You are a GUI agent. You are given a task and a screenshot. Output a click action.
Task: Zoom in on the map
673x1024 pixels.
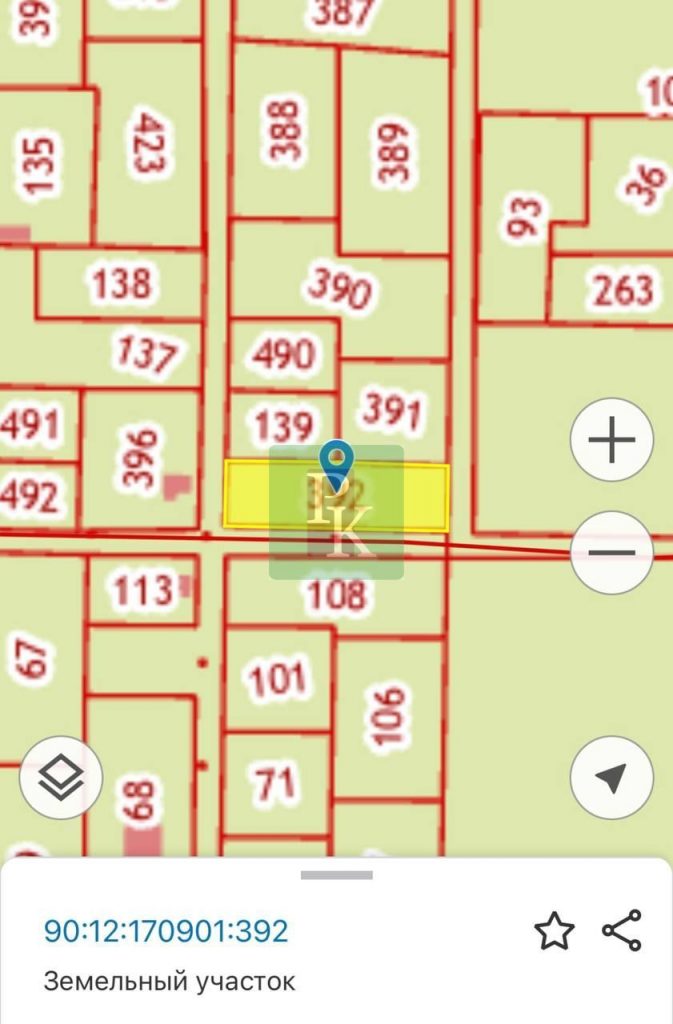point(612,440)
